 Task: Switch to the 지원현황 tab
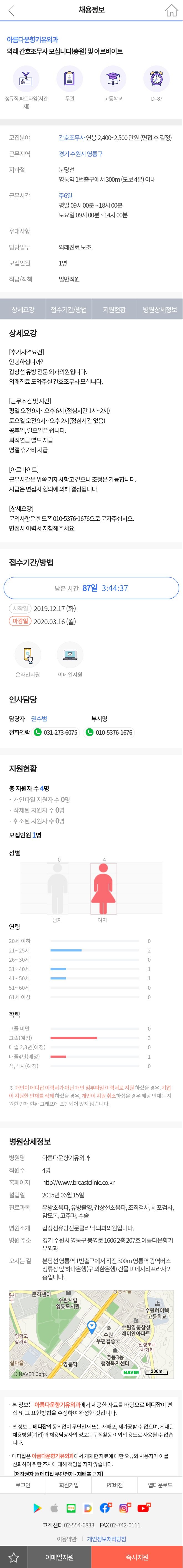click(114, 310)
